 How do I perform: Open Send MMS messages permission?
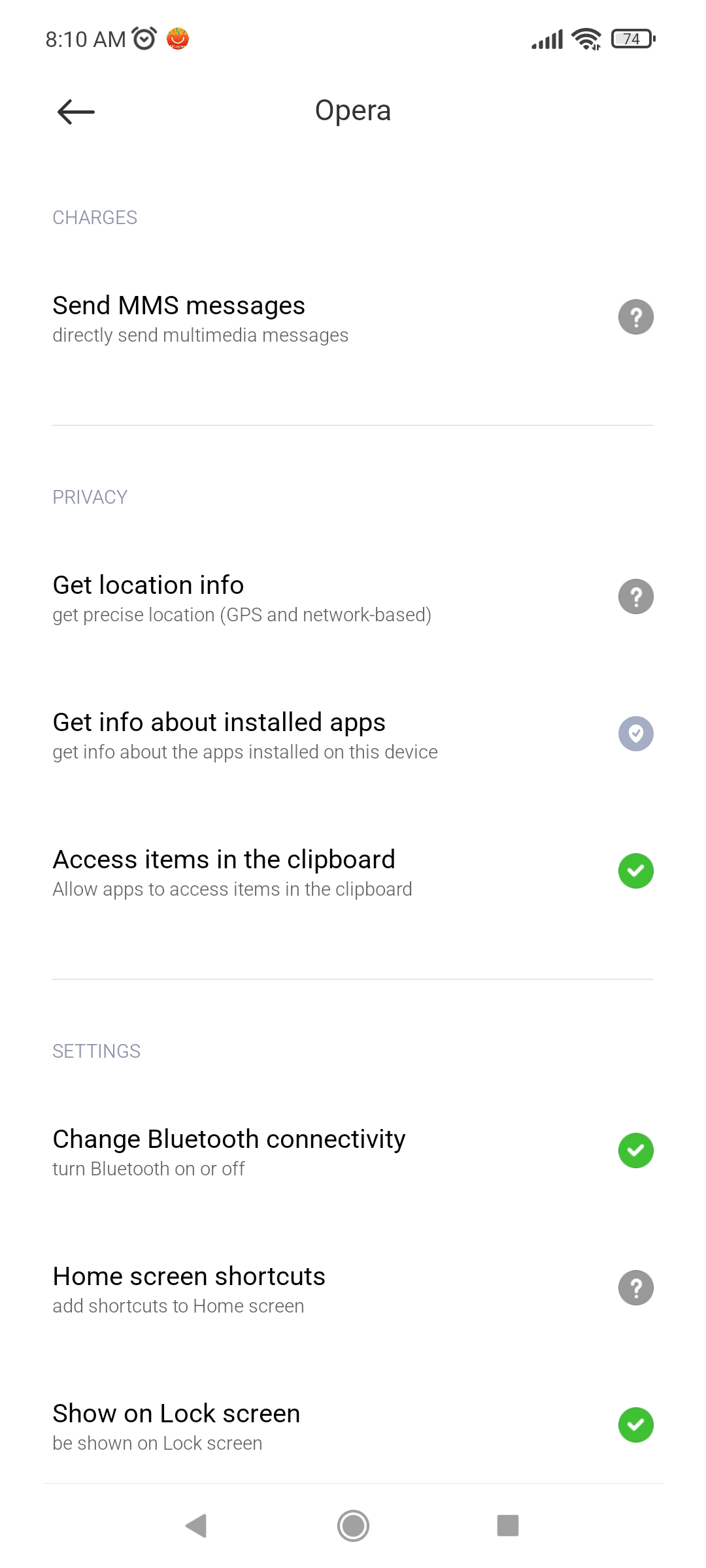tap(353, 318)
